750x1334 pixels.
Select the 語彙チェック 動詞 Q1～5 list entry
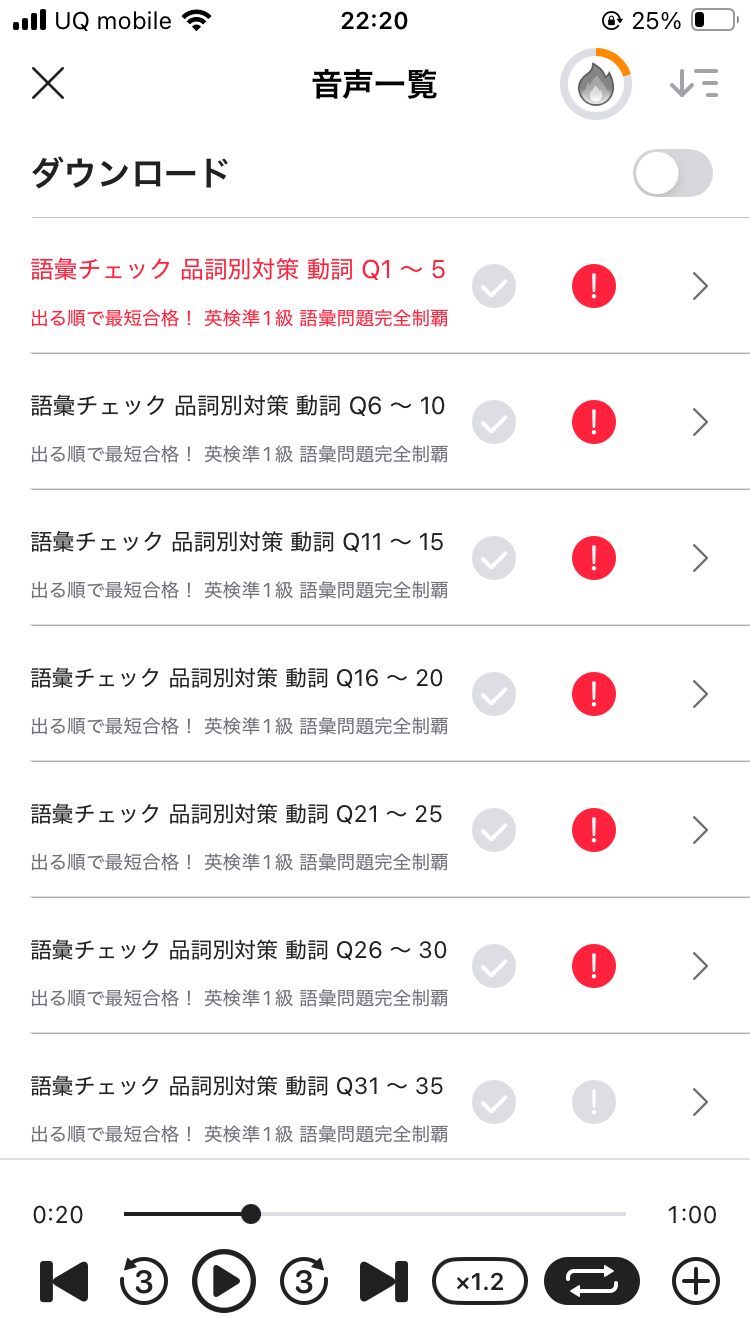pos(230,286)
